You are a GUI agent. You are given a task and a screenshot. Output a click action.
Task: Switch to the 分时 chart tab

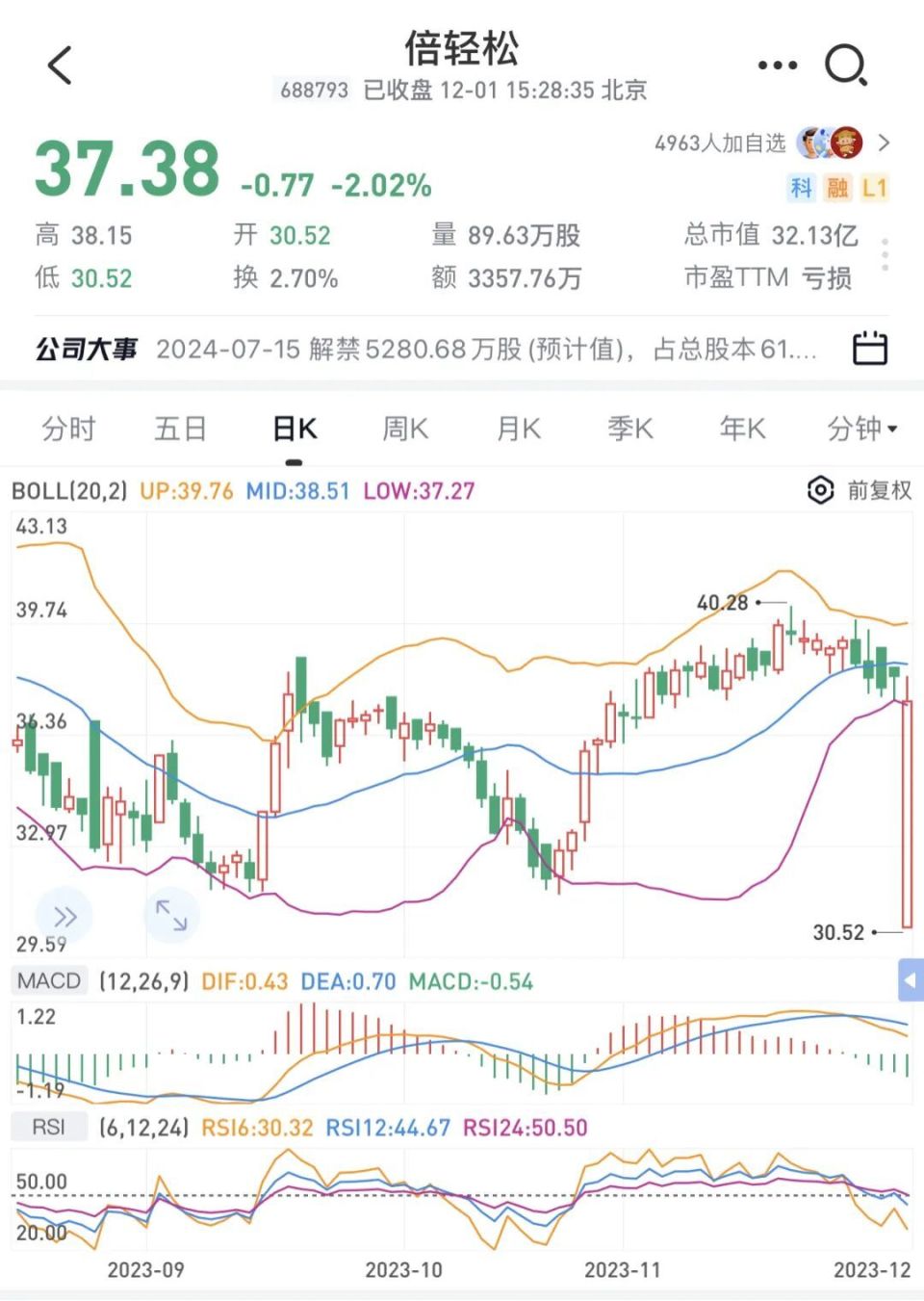point(68,429)
